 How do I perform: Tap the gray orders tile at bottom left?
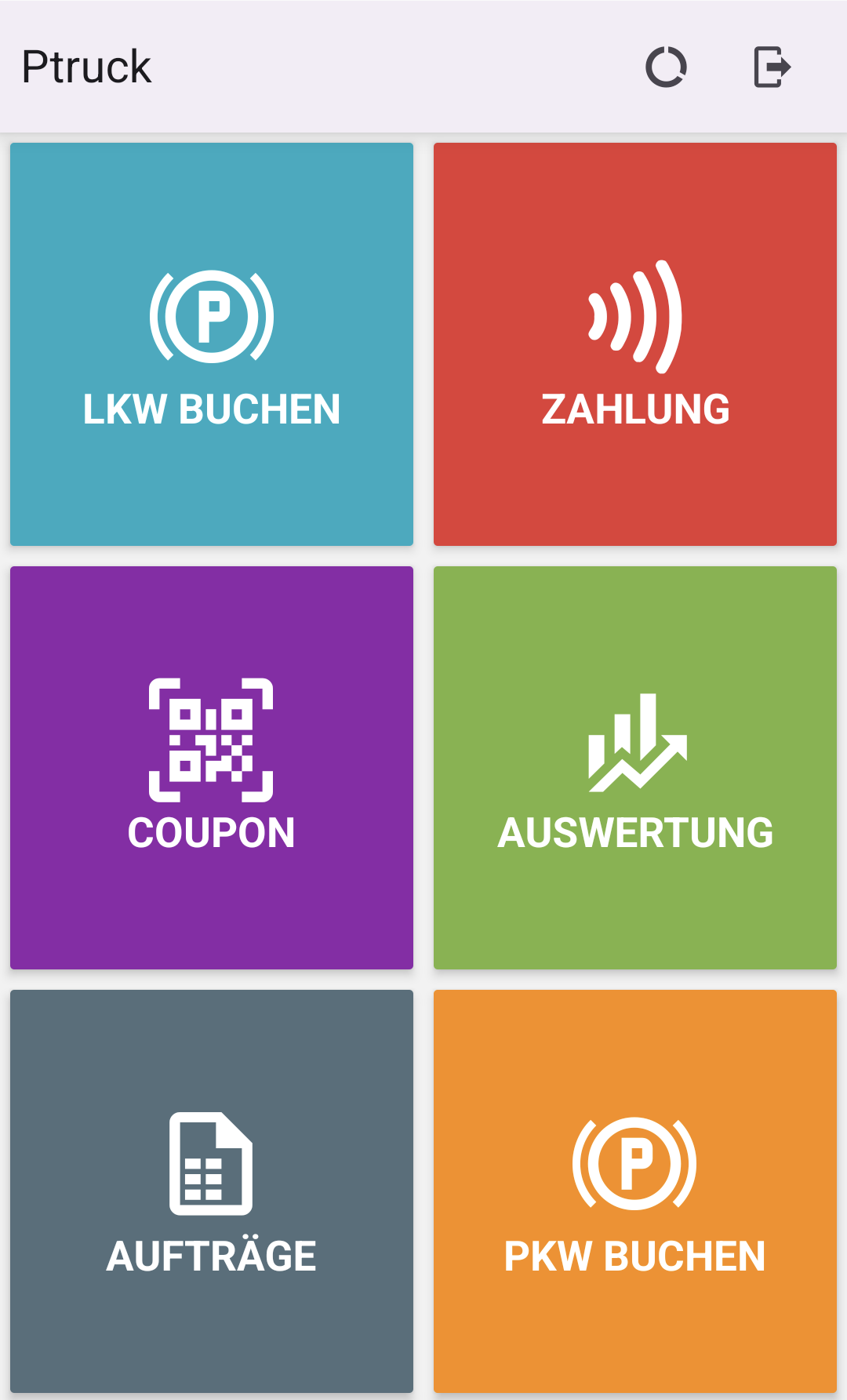212,1192
